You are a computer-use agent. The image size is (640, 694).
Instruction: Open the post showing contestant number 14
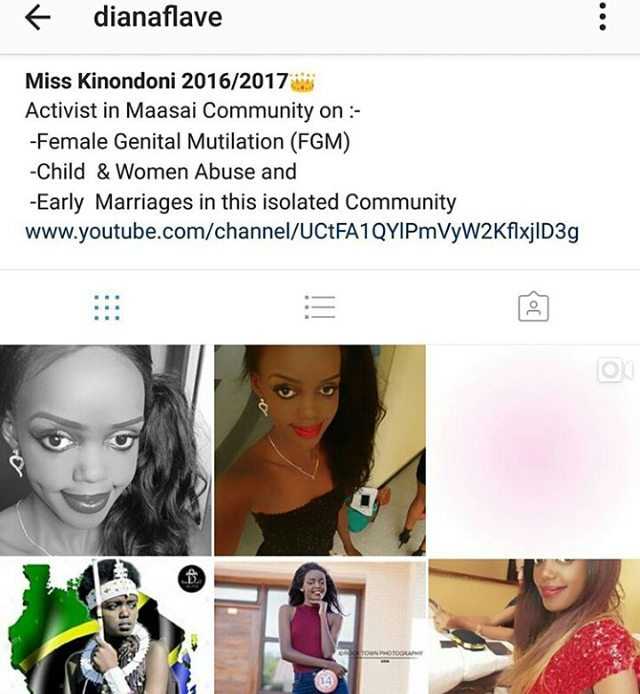[319, 627]
